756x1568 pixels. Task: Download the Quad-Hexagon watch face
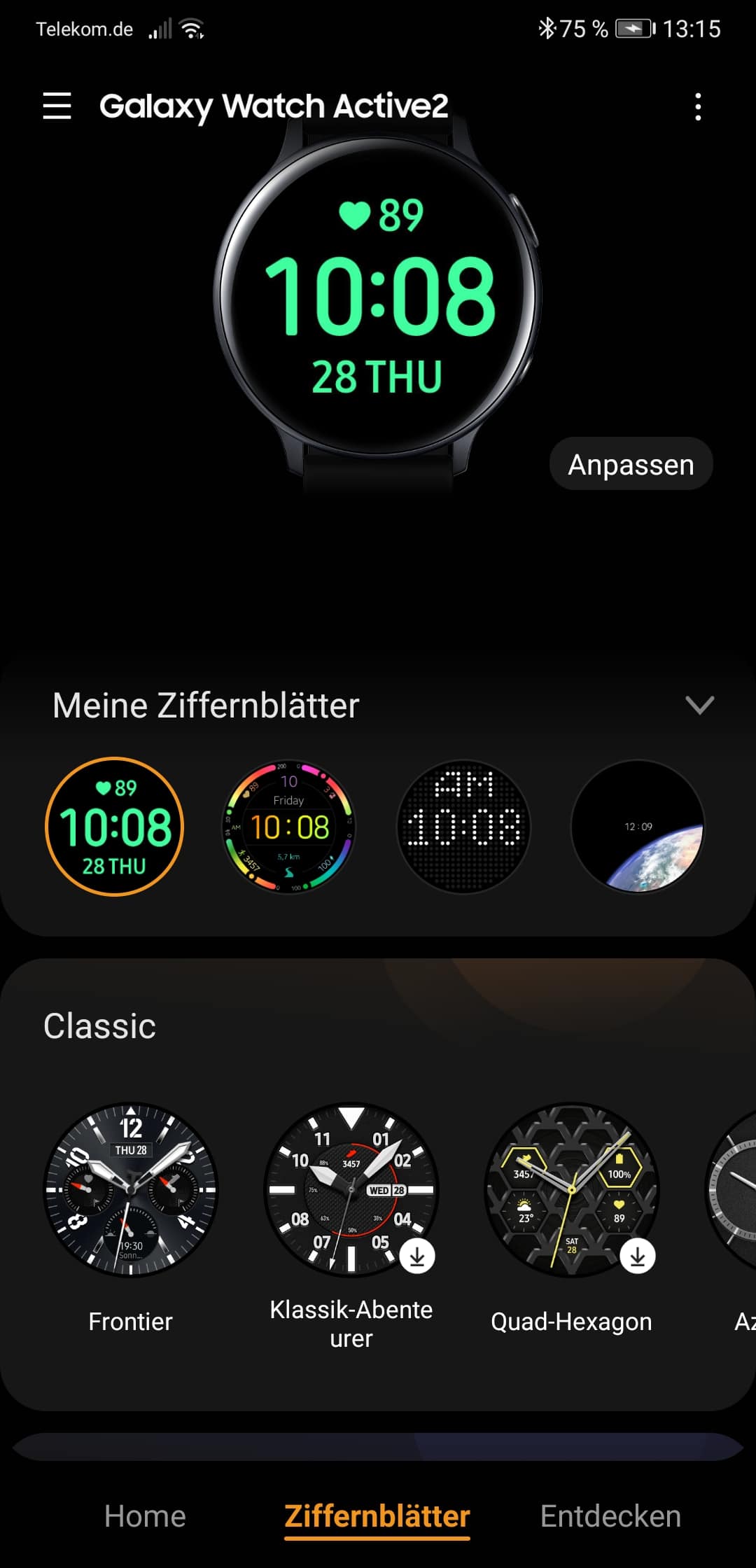point(638,1256)
